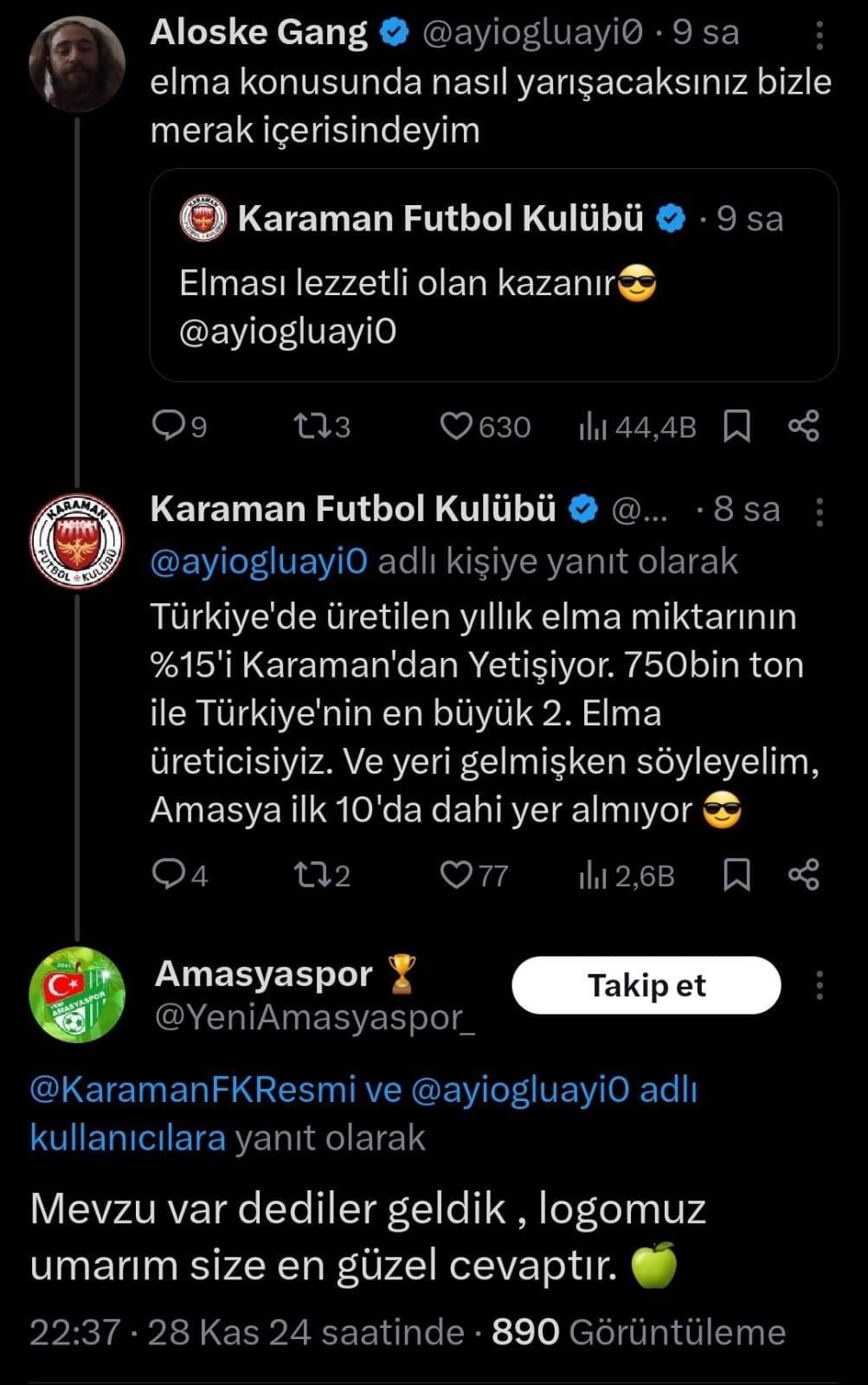Open Aloske Gang's profile picture
The width and height of the screenshot is (868, 1385).
76,64
